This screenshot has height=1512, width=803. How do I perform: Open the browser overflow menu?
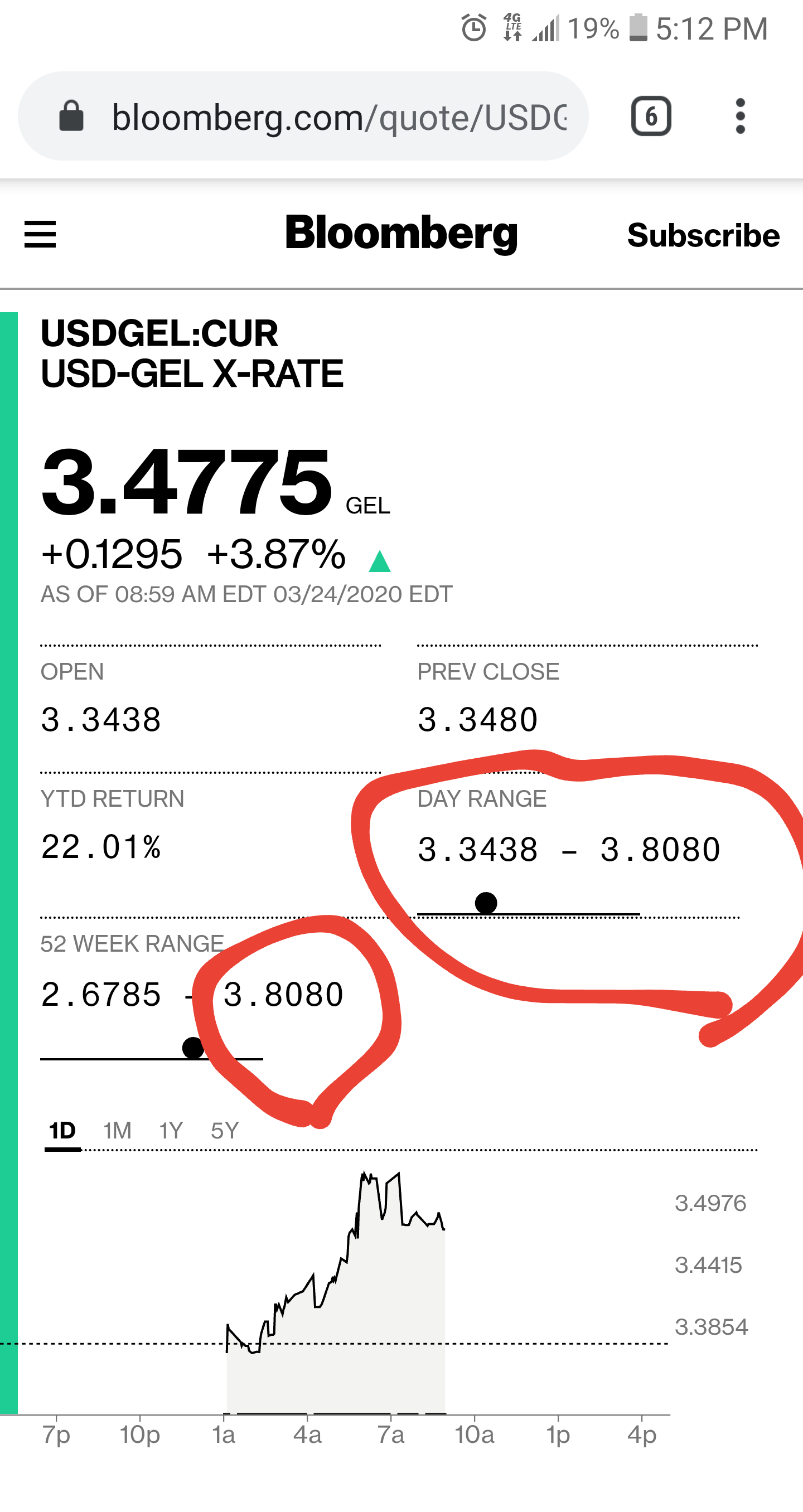pyautogui.click(x=740, y=116)
